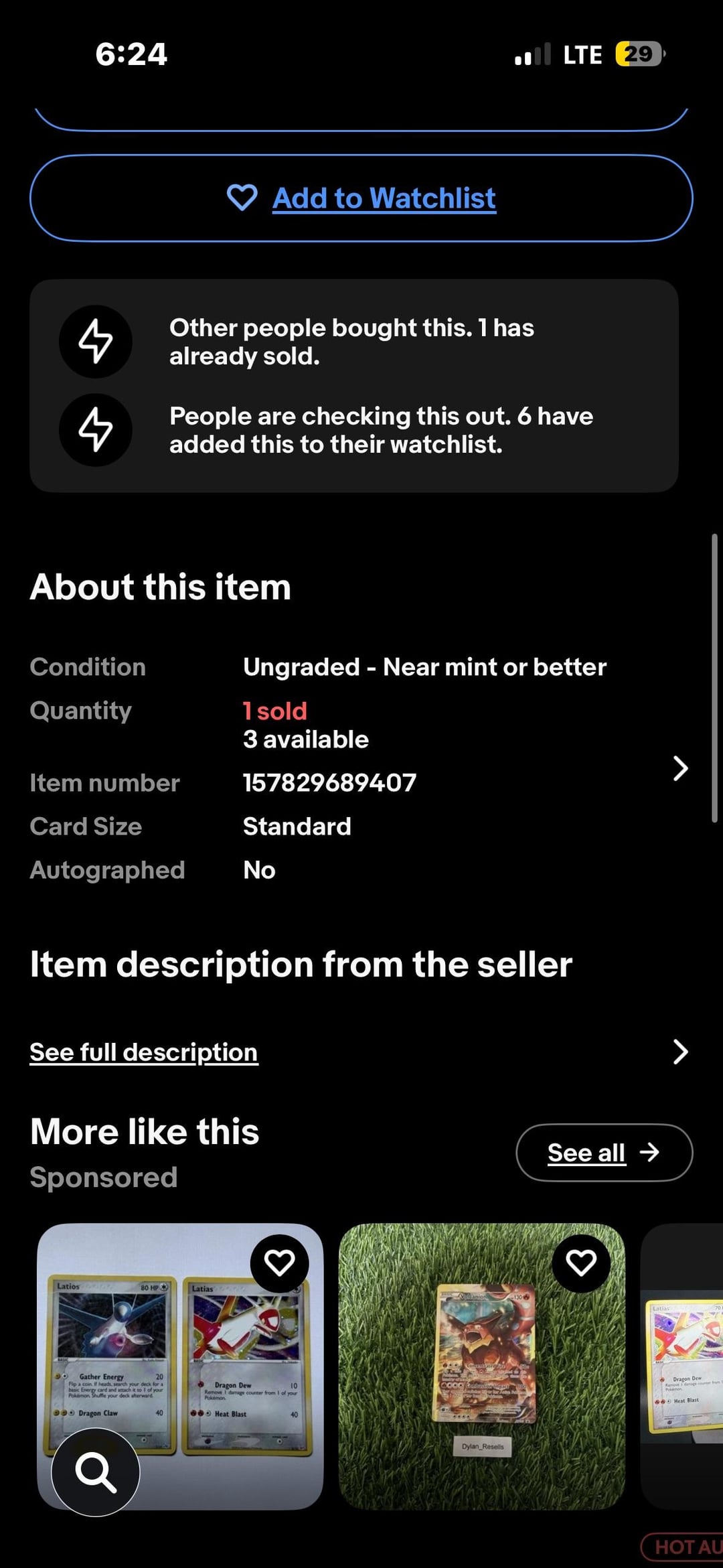Add this item to your Watchlist

(361, 198)
